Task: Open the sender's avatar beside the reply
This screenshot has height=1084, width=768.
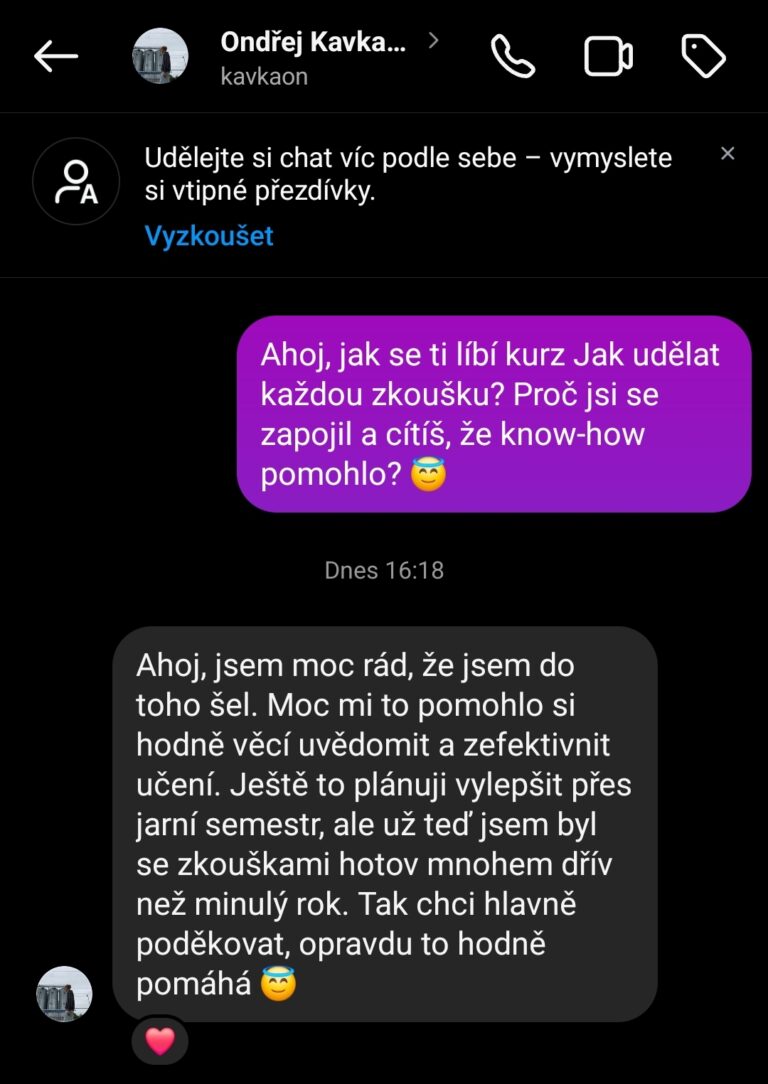Action: (64, 993)
